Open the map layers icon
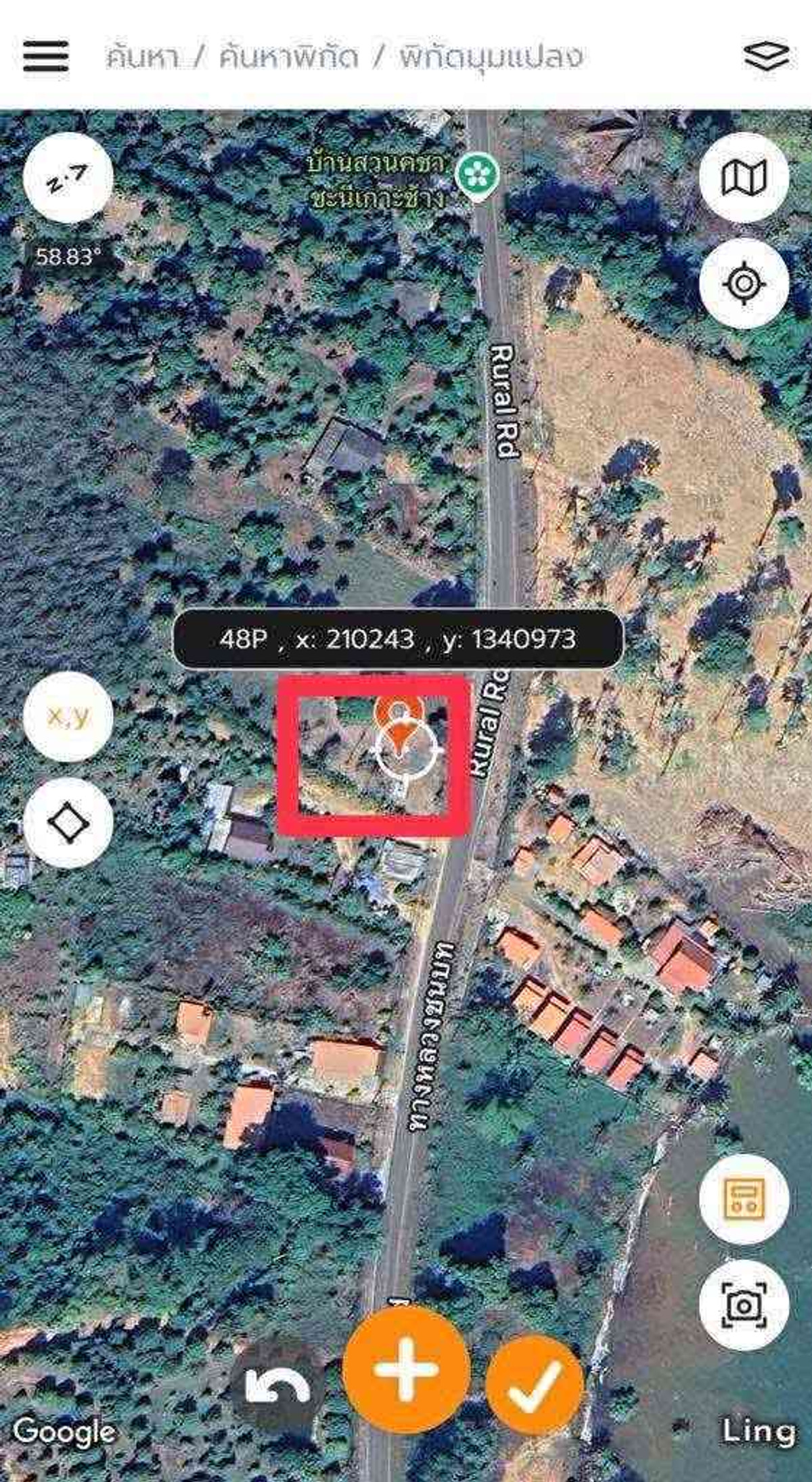This screenshot has height=1482, width=812. 766,55
